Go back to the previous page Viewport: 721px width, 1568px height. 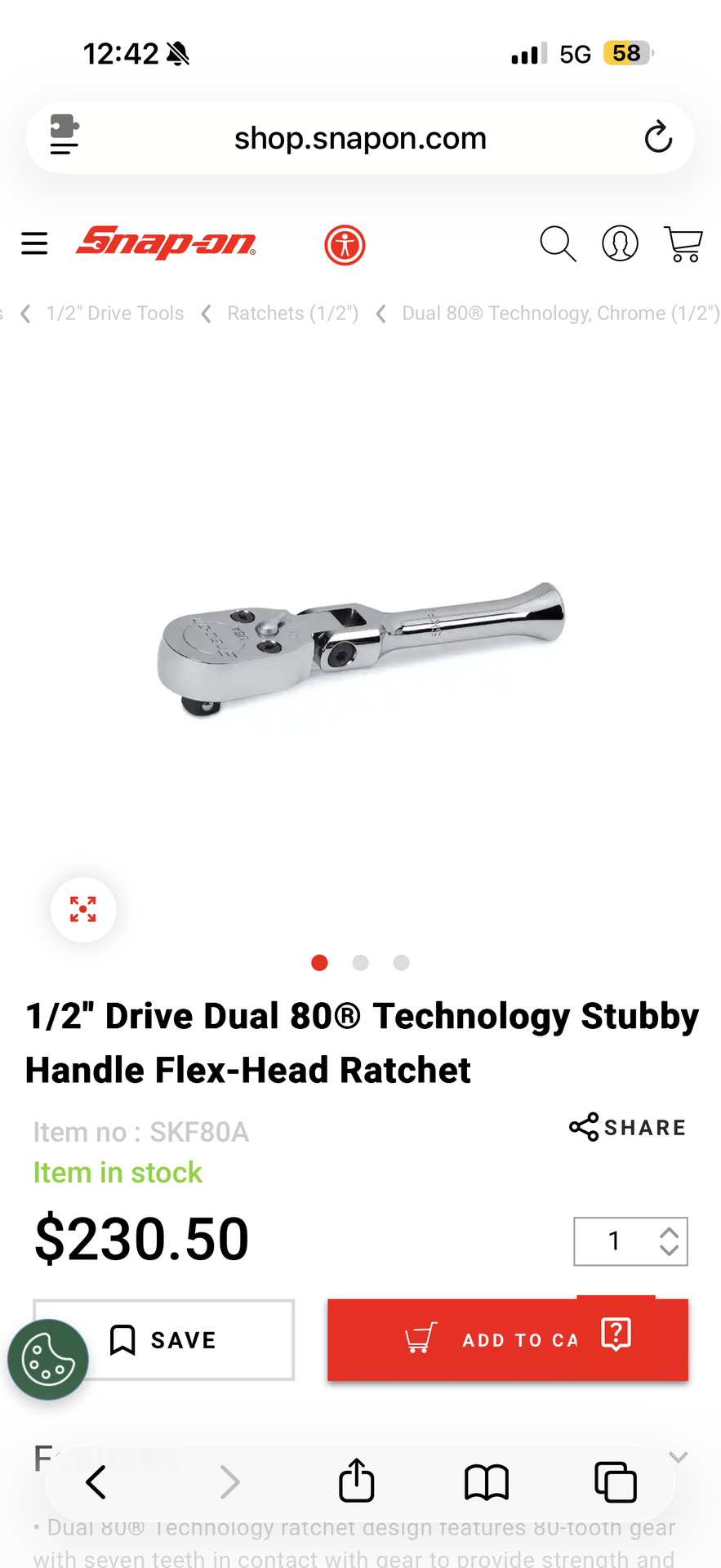point(96,1481)
